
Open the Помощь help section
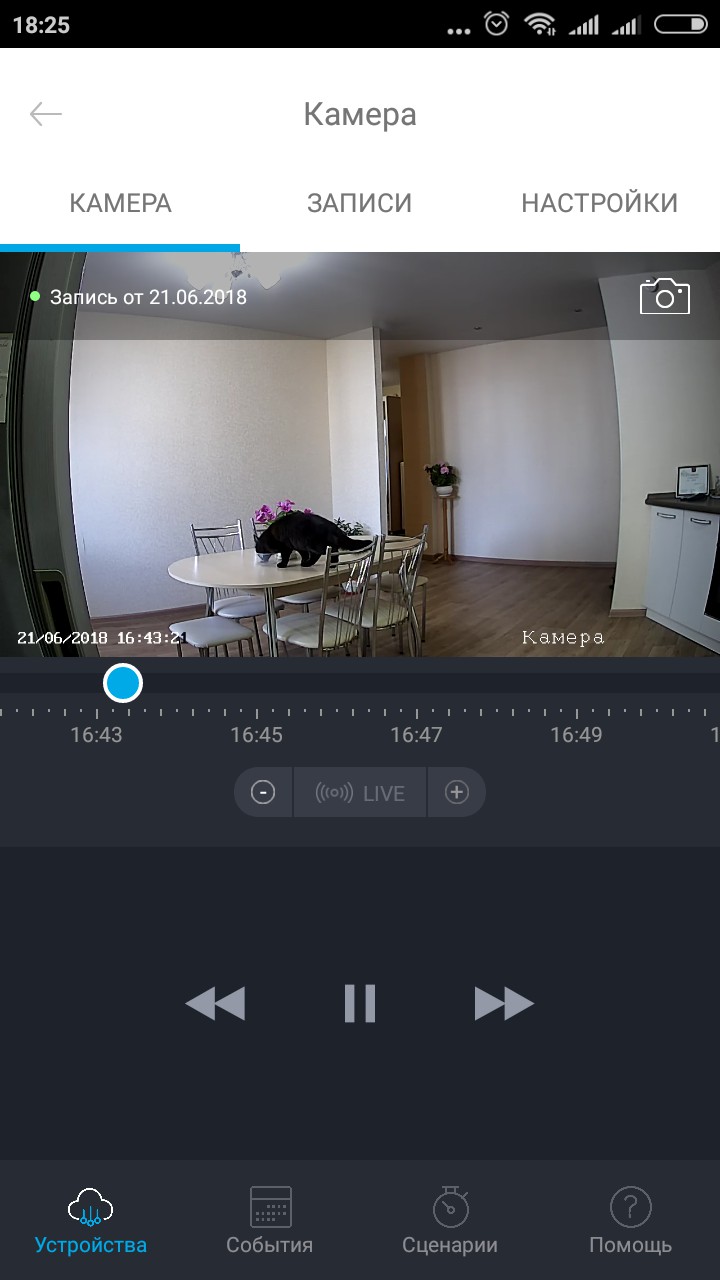coord(630,1220)
